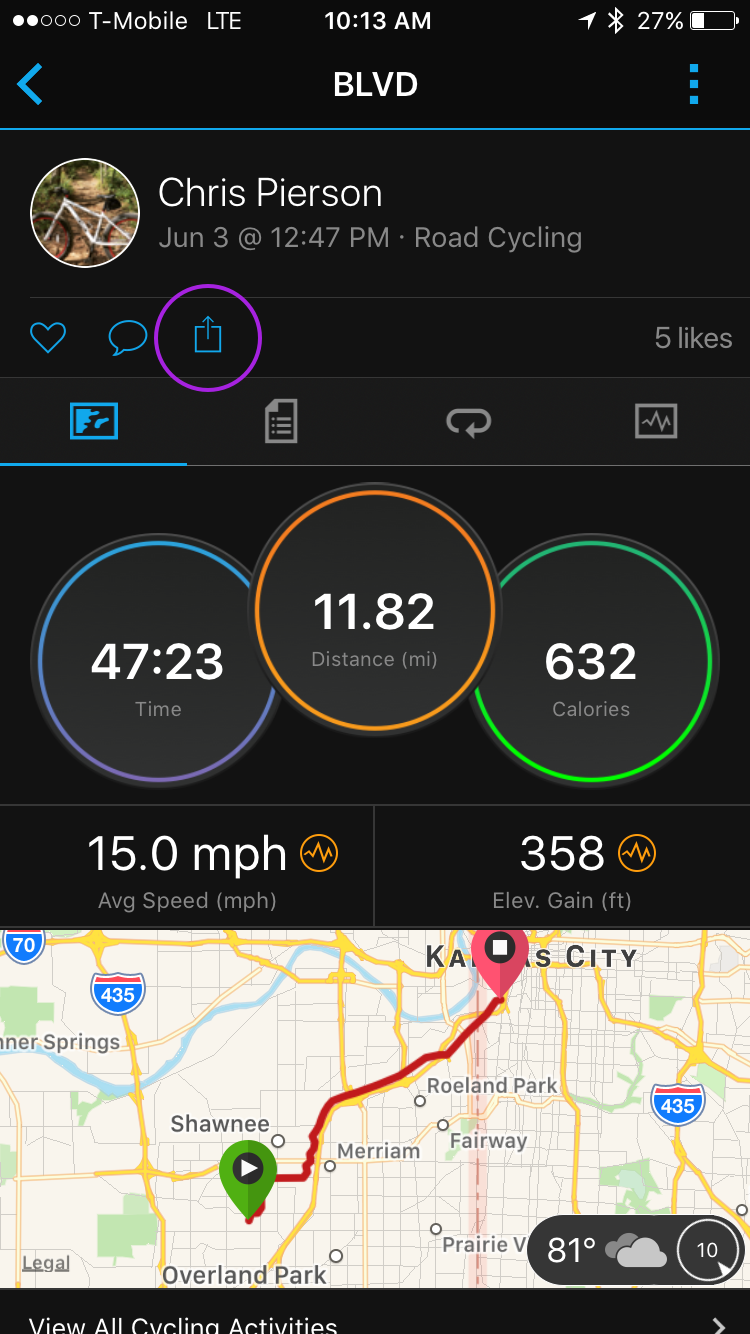Screen dimensions: 750x1334
Task: Open Chris Pierson's profile photo
Action: coord(85,212)
